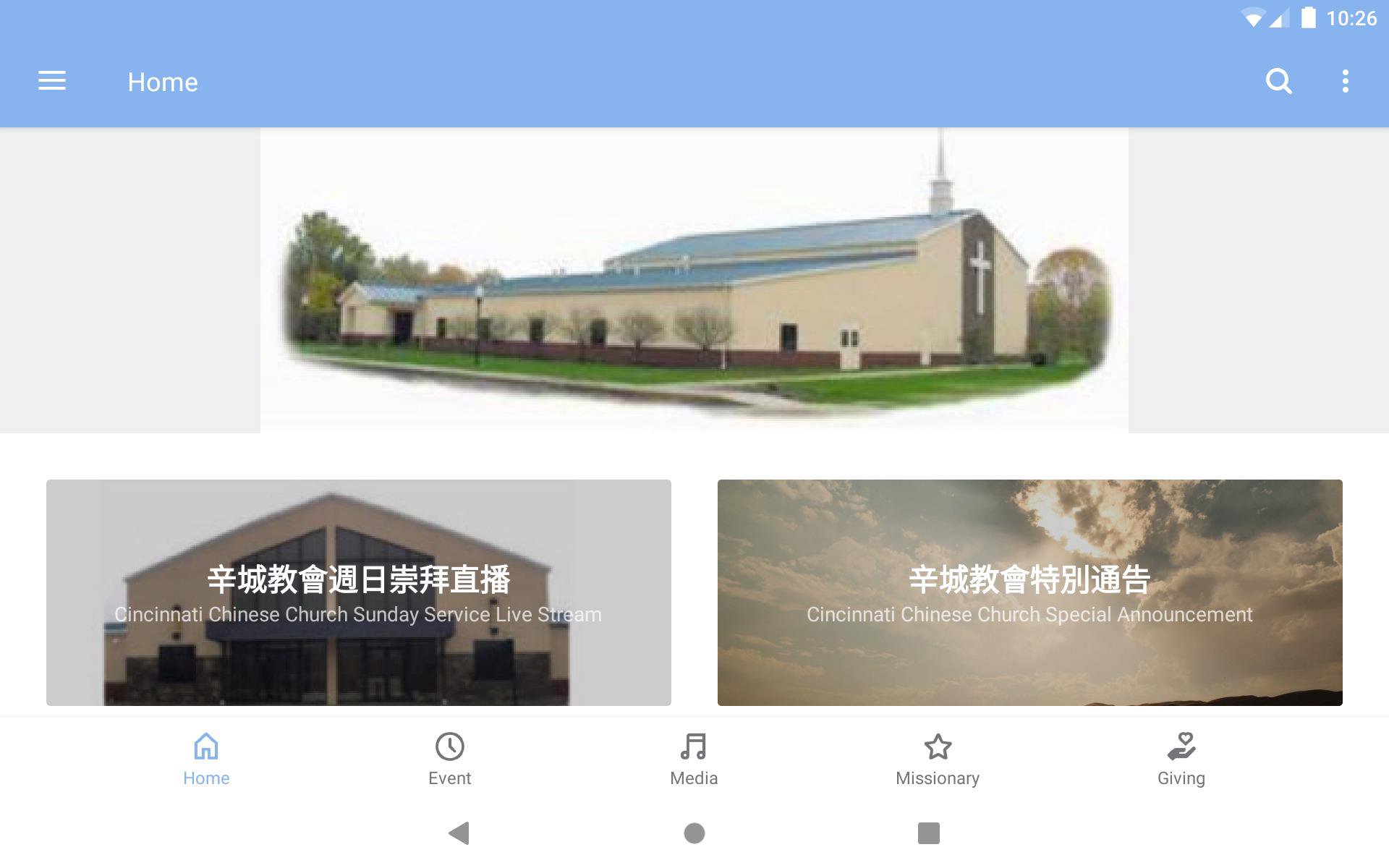Image resolution: width=1389 pixels, height=868 pixels.
Task: Go to the Media tab
Action: click(694, 759)
